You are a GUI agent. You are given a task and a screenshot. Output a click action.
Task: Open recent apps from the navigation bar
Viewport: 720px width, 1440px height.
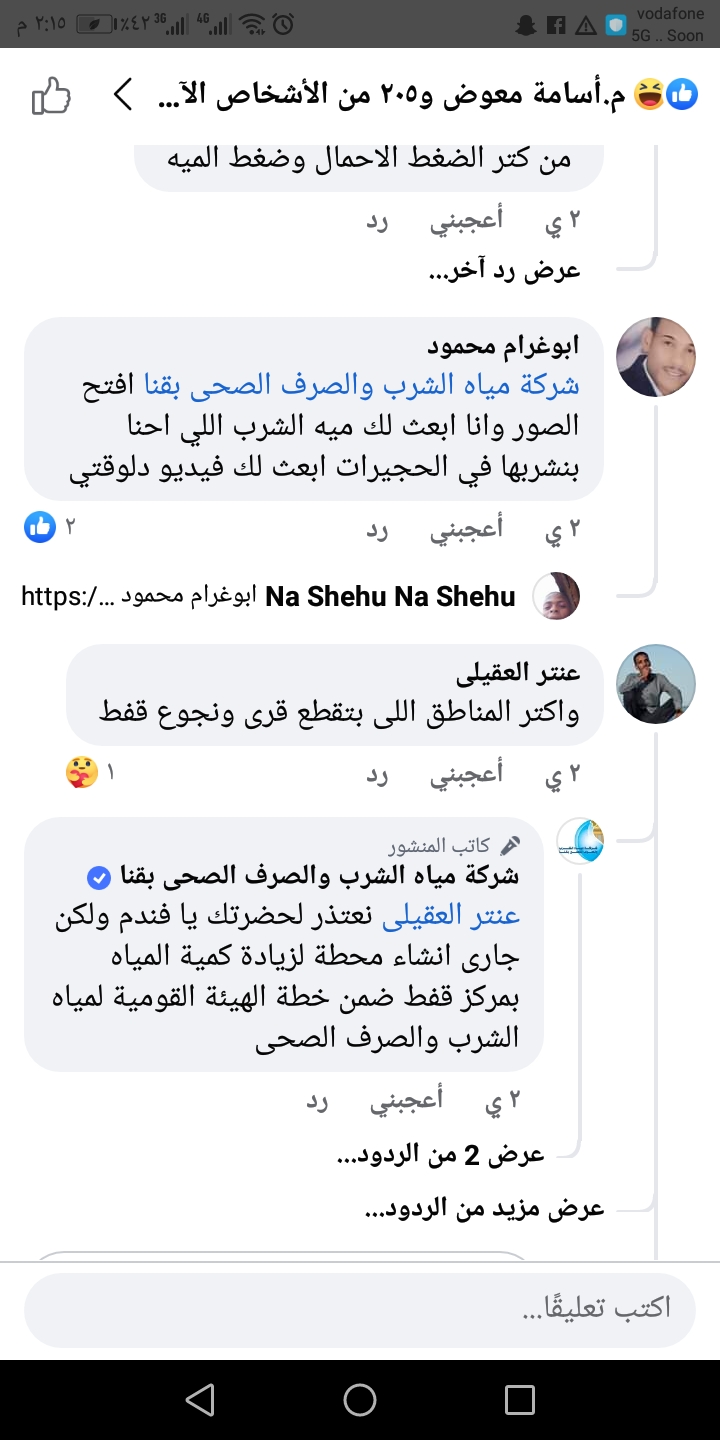click(x=519, y=1399)
